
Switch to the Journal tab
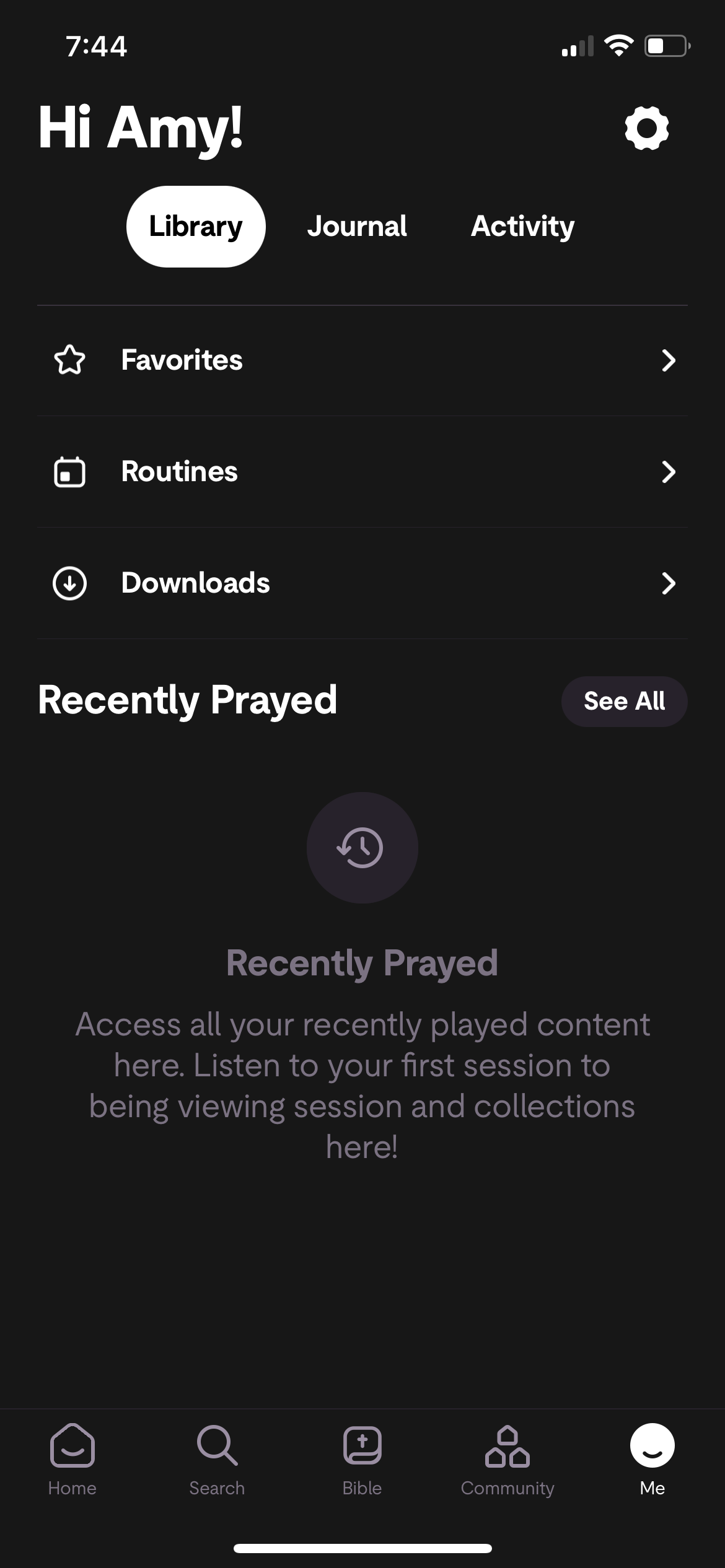357,227
